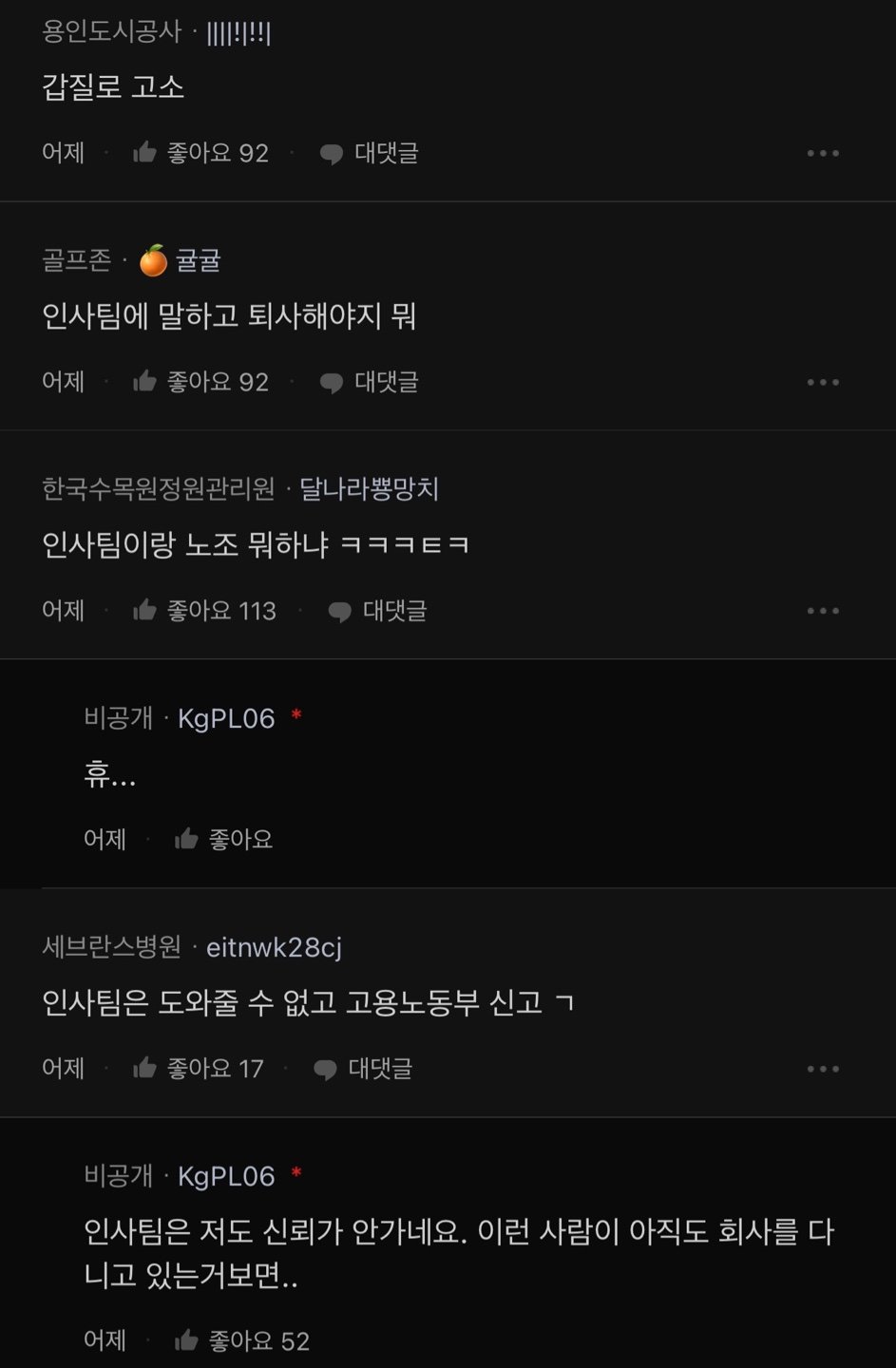Reply to the 골프존 comment about 퇴사
Image resolution: width=896 pixels, height=1368 pixels.
click(x=370, y=382)
